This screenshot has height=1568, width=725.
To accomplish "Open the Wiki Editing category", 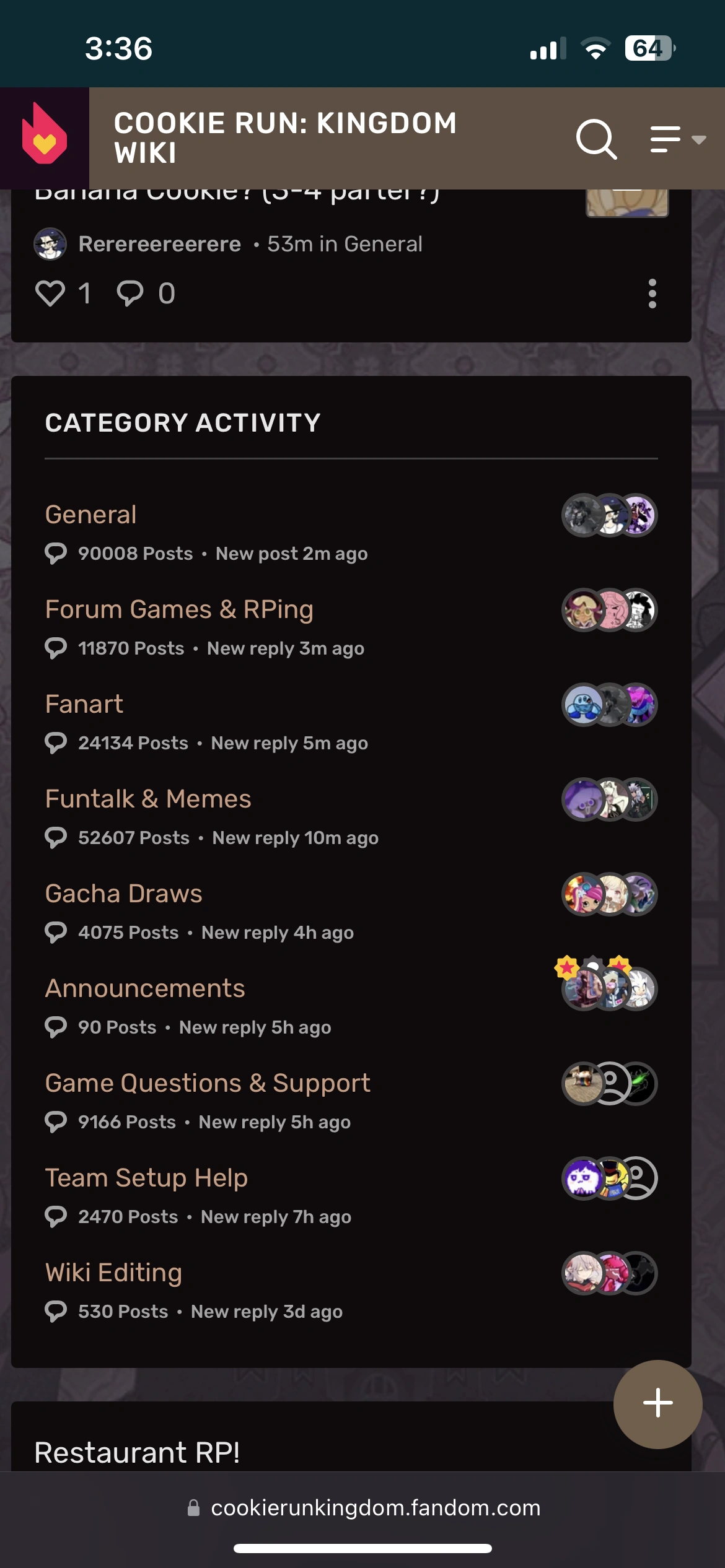I will tap(113, 1273).
